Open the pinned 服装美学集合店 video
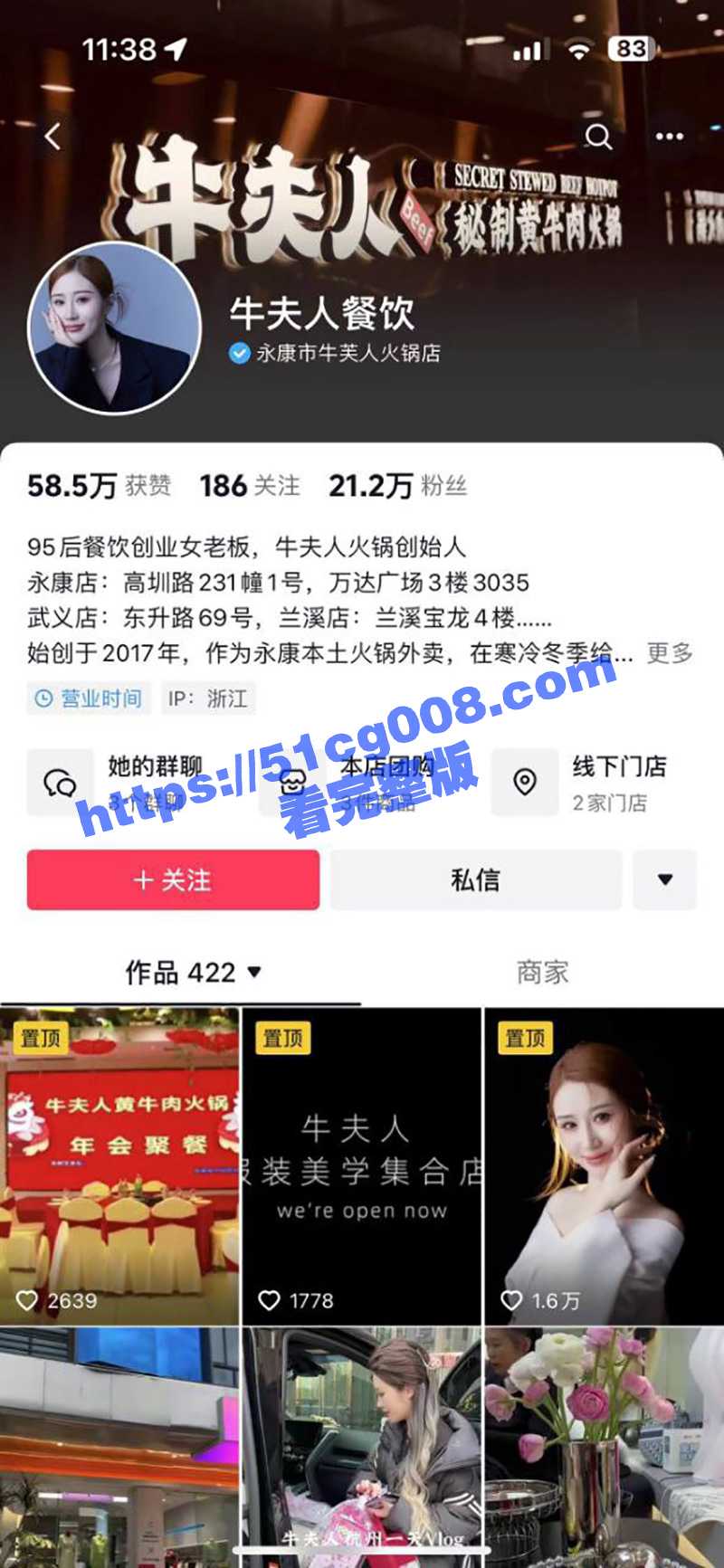This screenshot has height=1568, width=724. coord(361,1167)
